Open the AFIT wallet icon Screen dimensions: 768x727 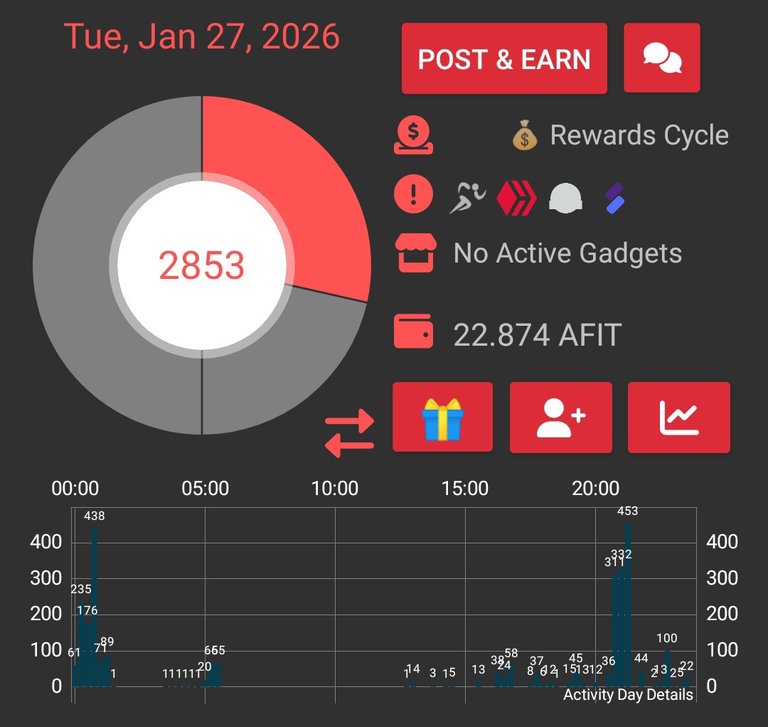pos(413,332)
